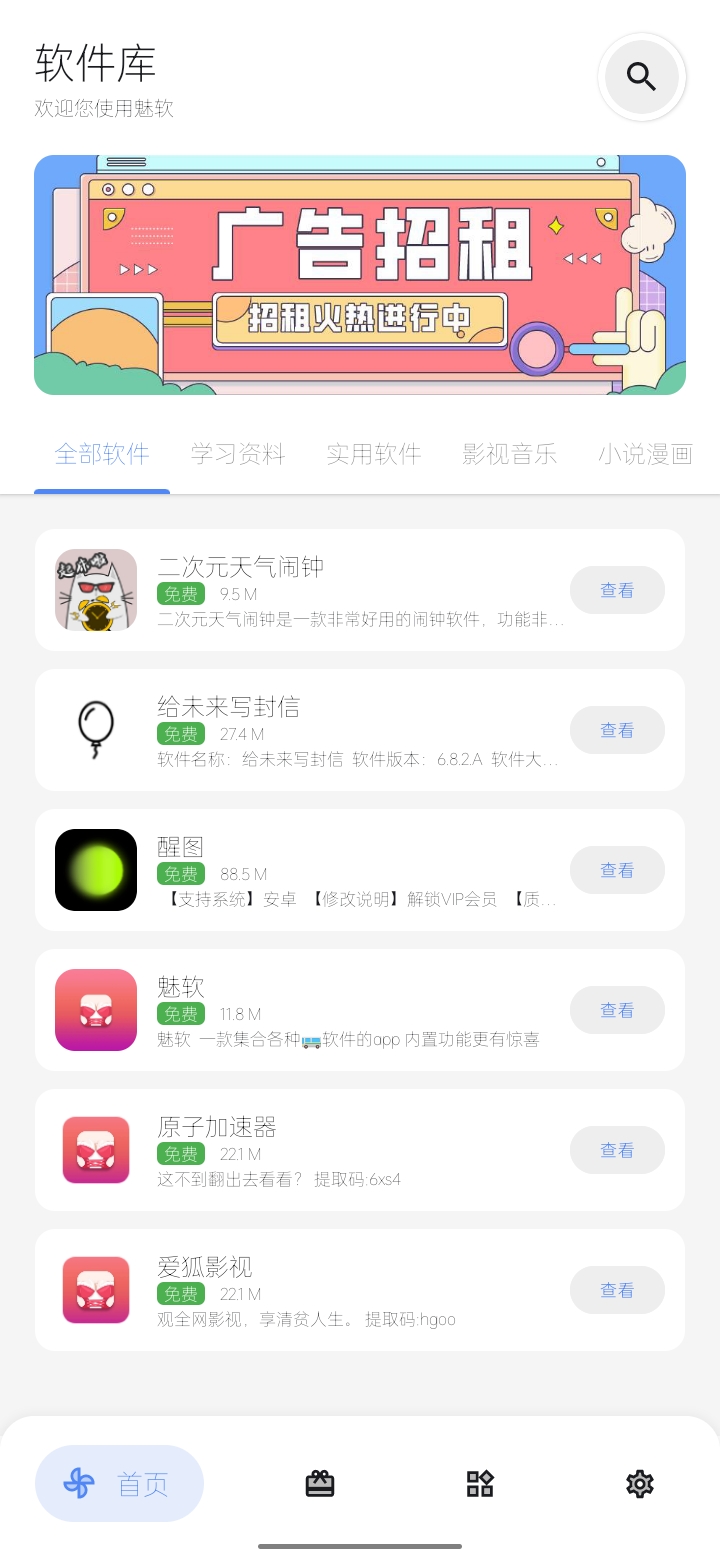Click 查看 button for 醒图
This screenshot has height=1552, width=720.
pyautogui.click(x=617, y=870)
